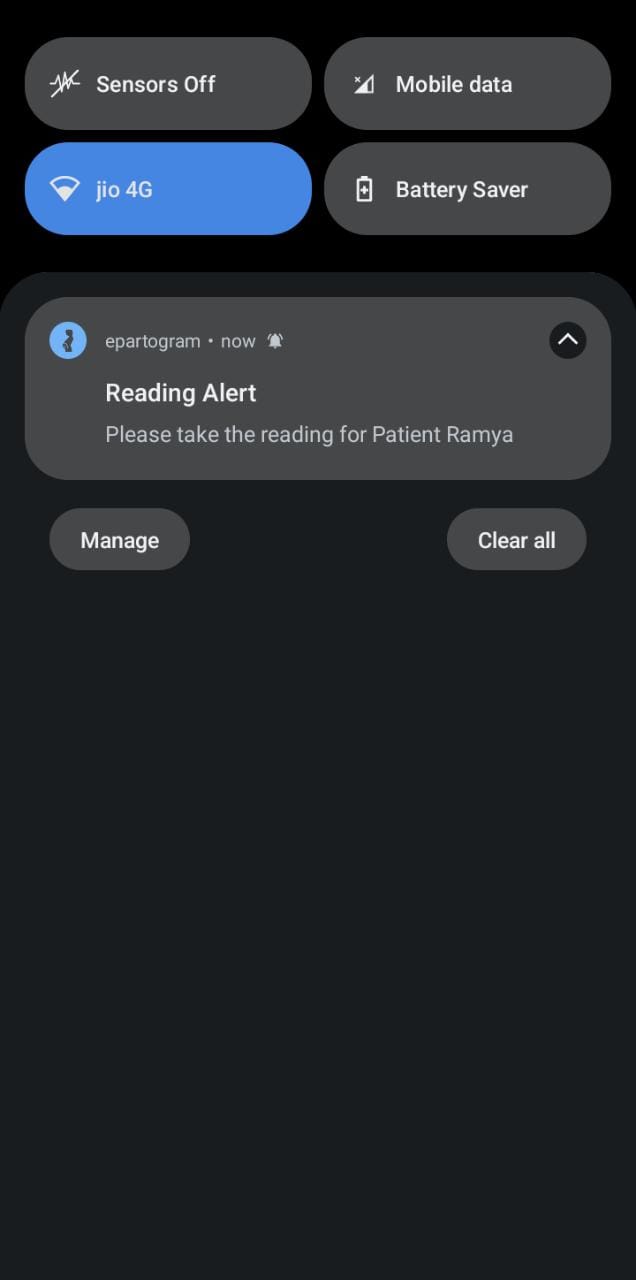Turn on Mobile data
636x1280 pixels.
point(467,84)
